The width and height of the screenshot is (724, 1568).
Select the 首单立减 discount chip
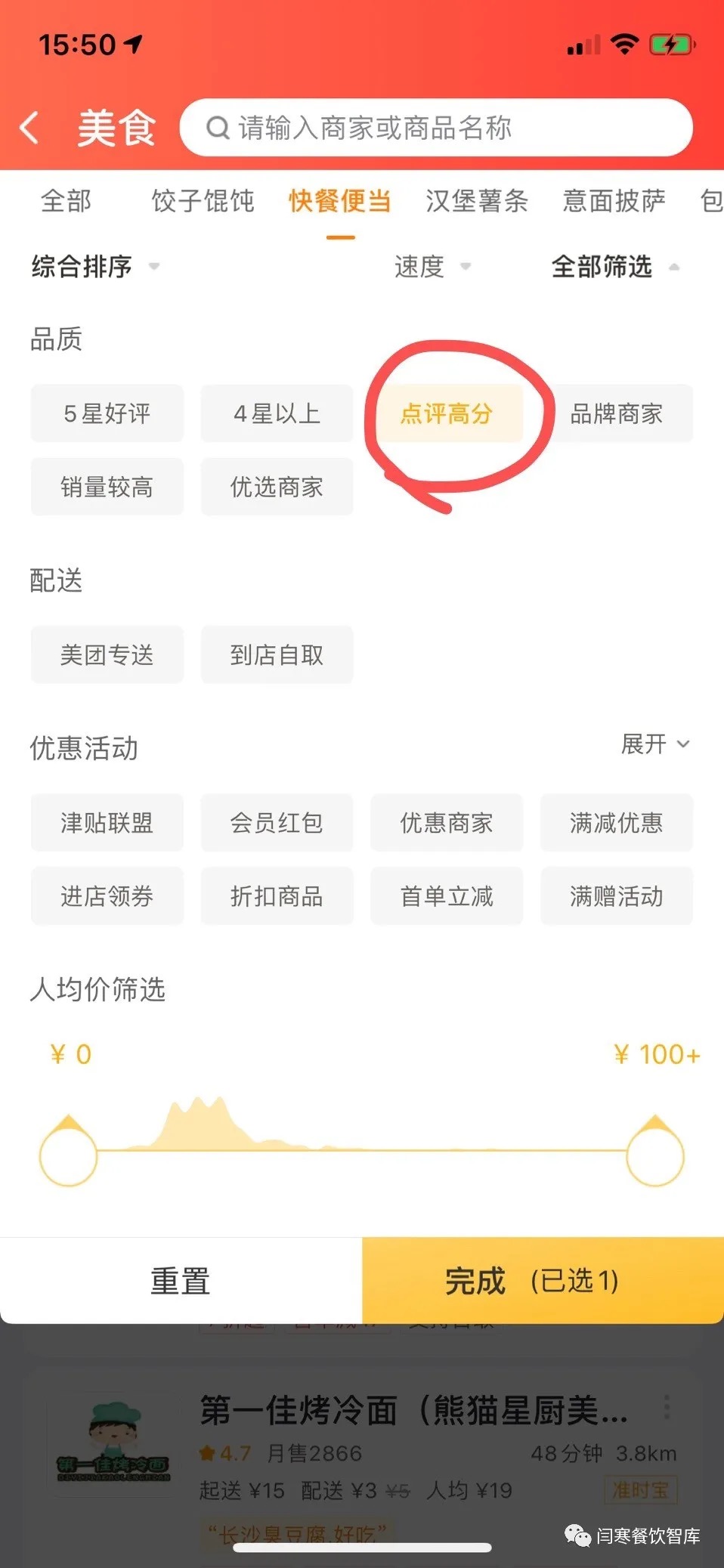coord(447,896)
